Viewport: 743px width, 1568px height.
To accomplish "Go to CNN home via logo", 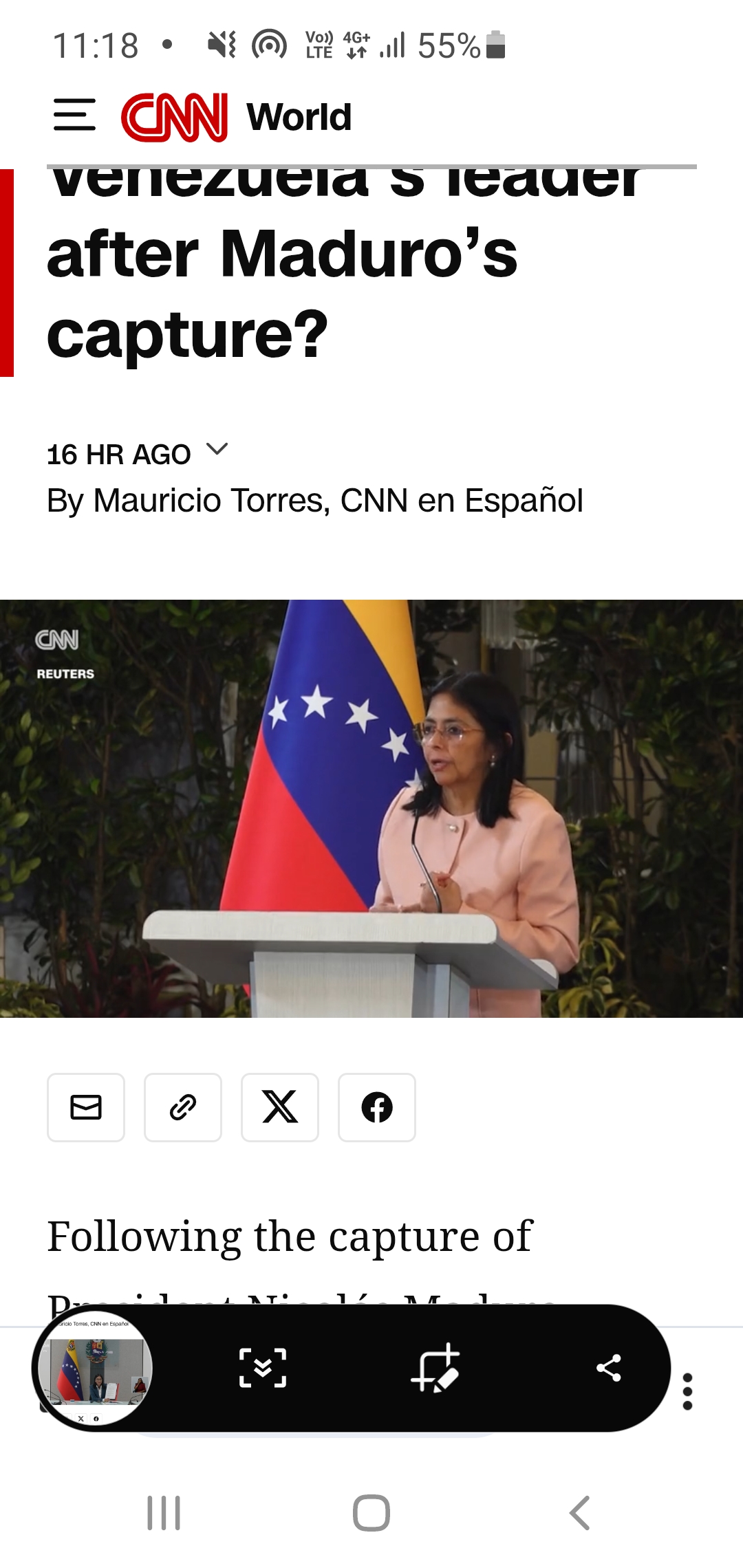I will (174, 117).
